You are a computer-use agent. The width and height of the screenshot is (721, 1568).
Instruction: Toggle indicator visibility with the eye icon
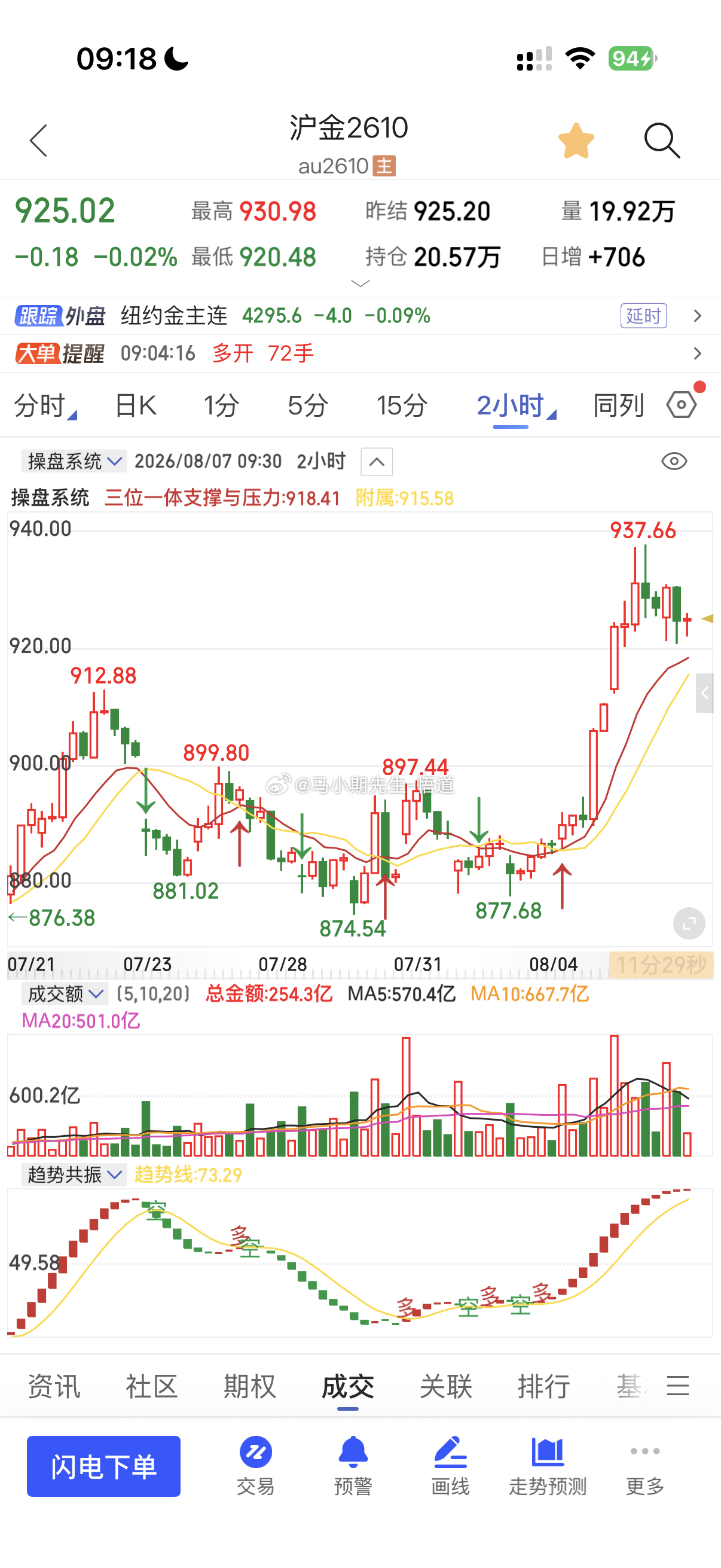pos(674,462)
